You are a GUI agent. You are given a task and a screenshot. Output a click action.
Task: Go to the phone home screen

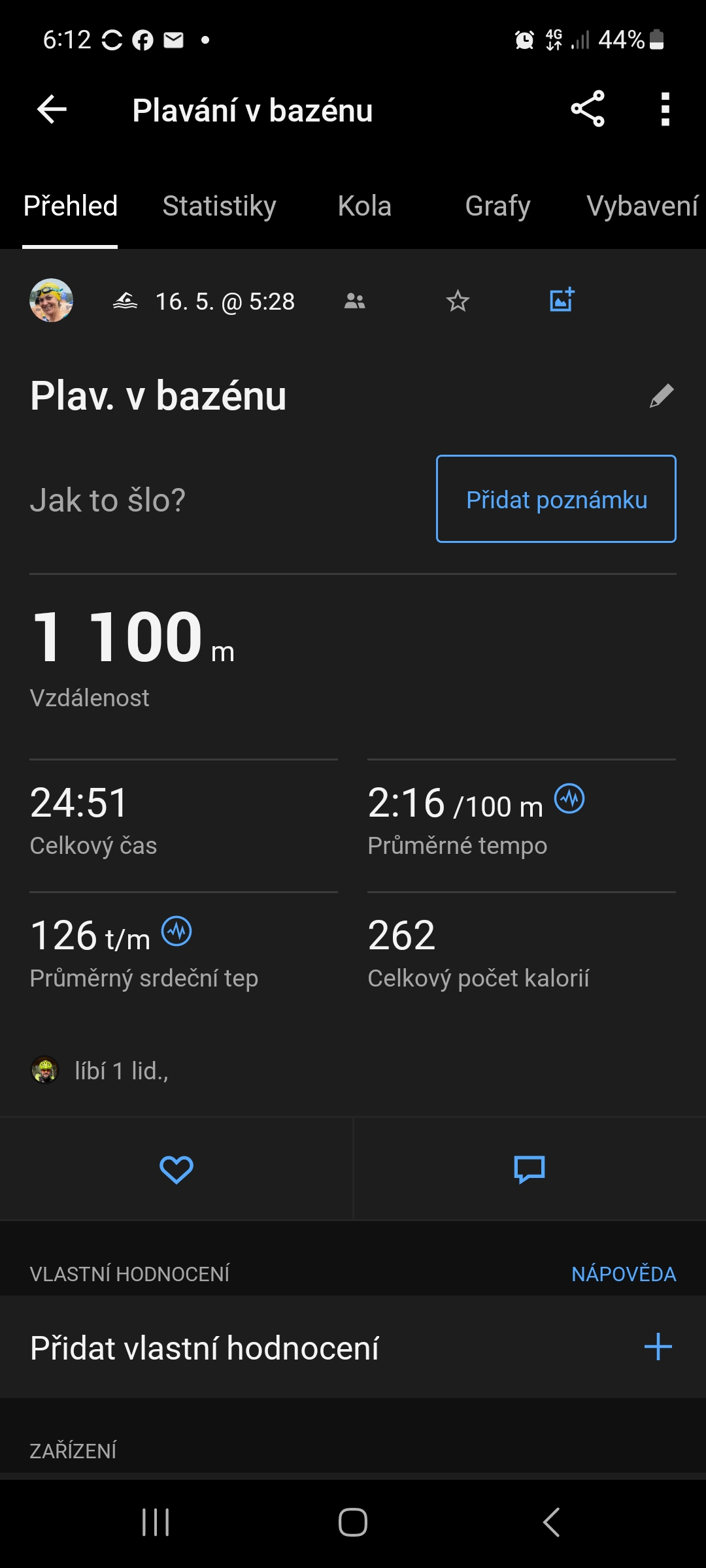pos(353,1522)
